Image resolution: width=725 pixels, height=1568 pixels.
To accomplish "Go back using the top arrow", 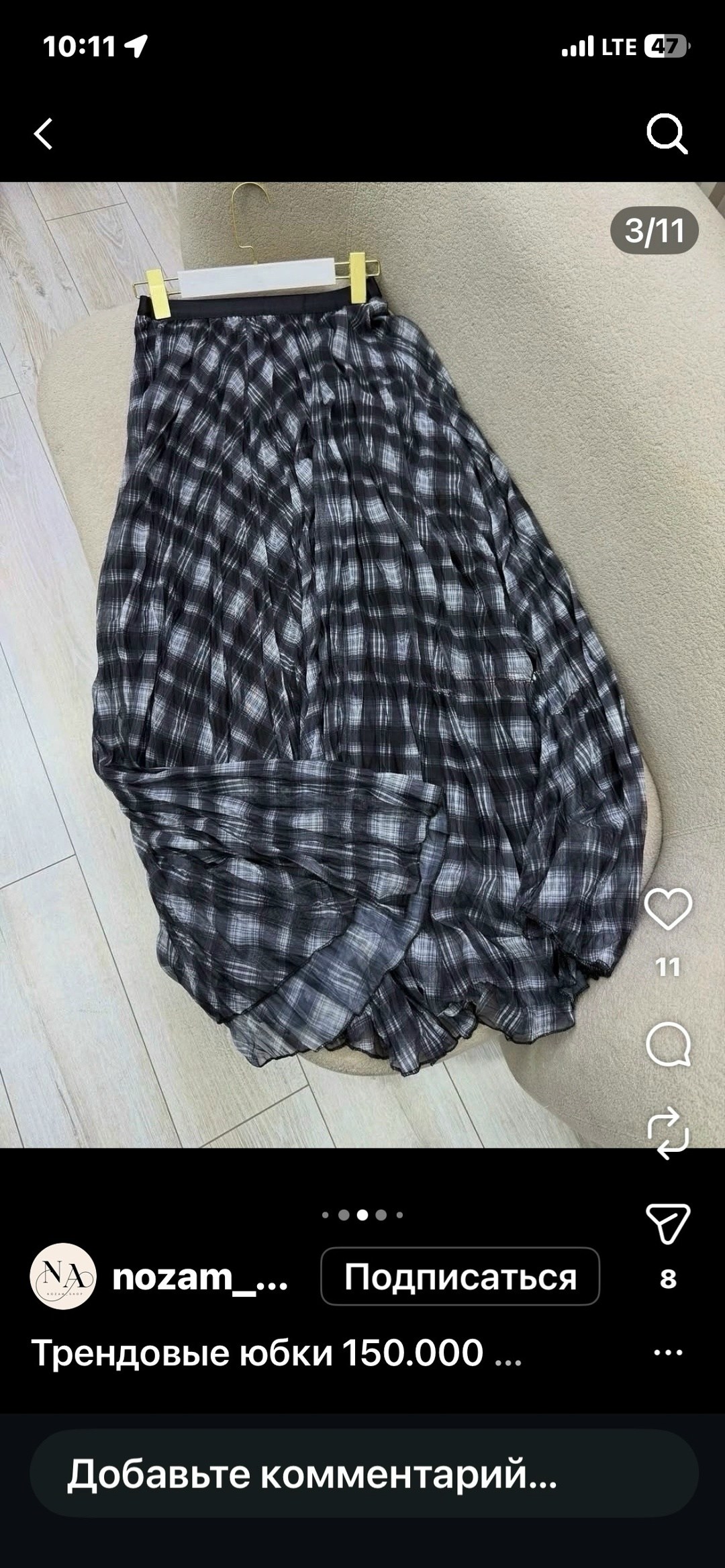I will tap(44, 134).
